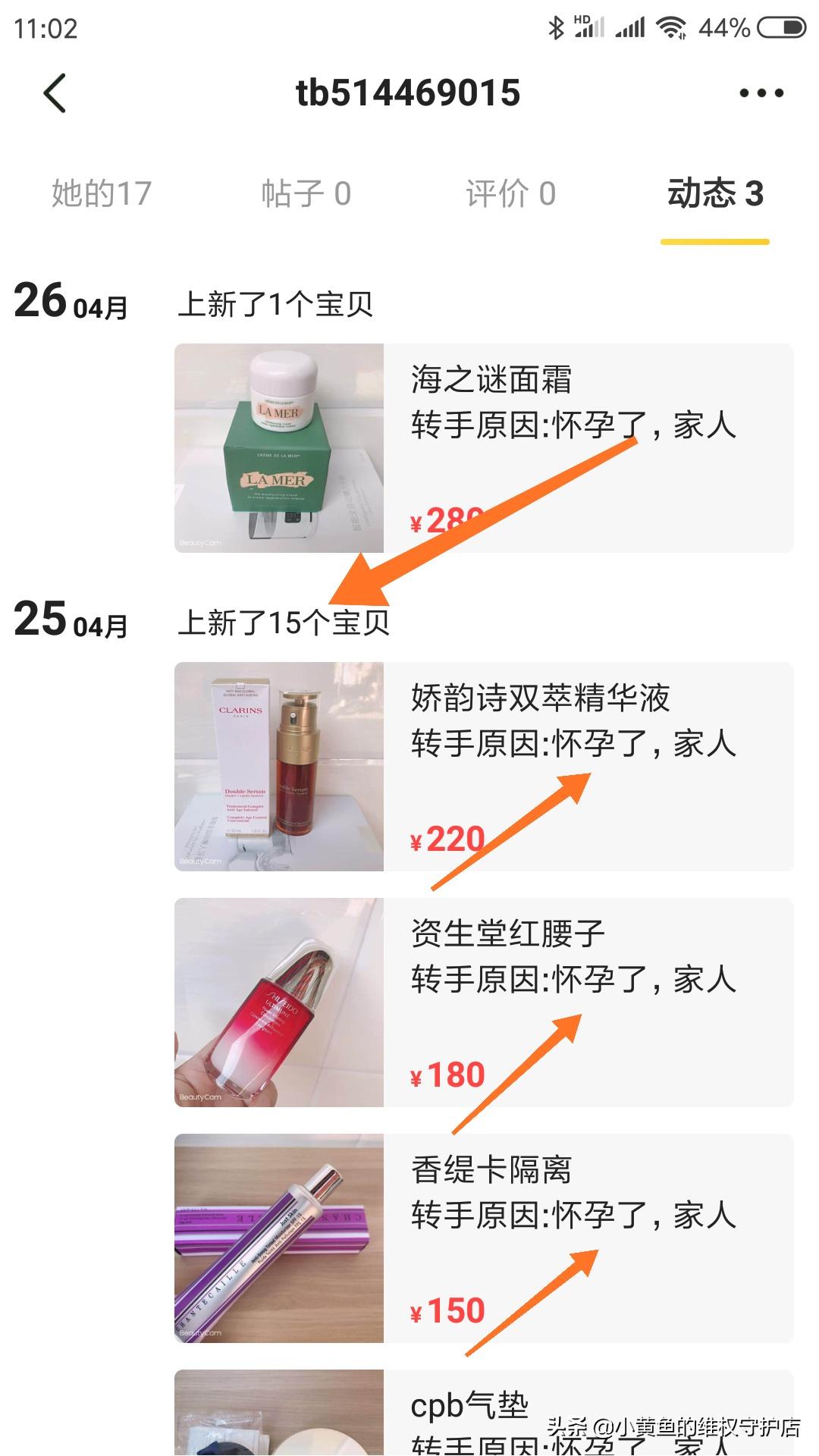The height and width of the screenshot is (1456, 819).
Task: Select the 帖子 0 tab
Action: tap(306, 193)
